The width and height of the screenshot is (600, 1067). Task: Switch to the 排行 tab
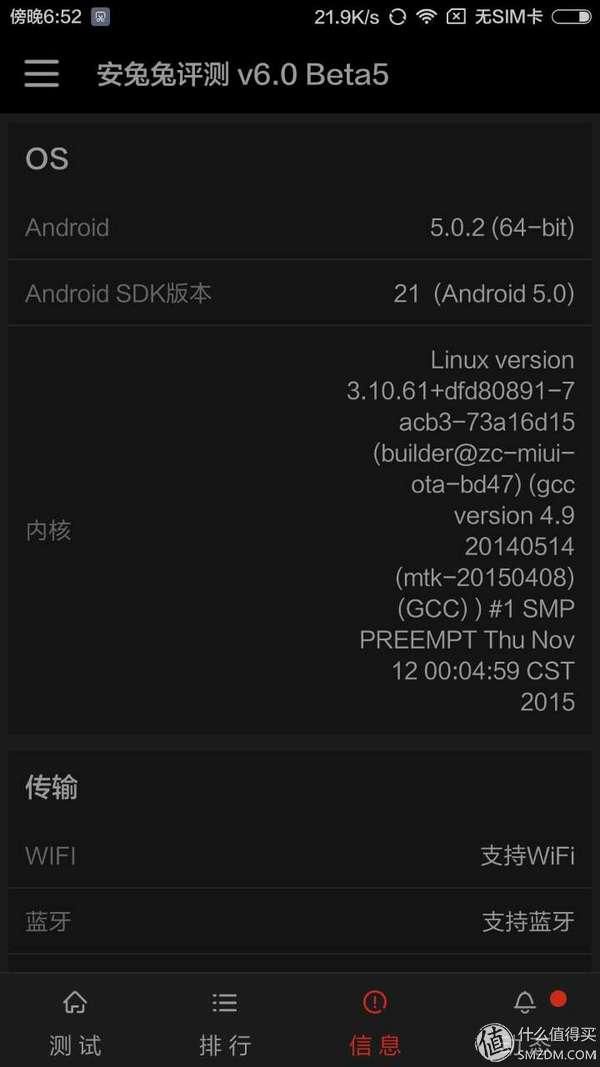click(224, 1020)
